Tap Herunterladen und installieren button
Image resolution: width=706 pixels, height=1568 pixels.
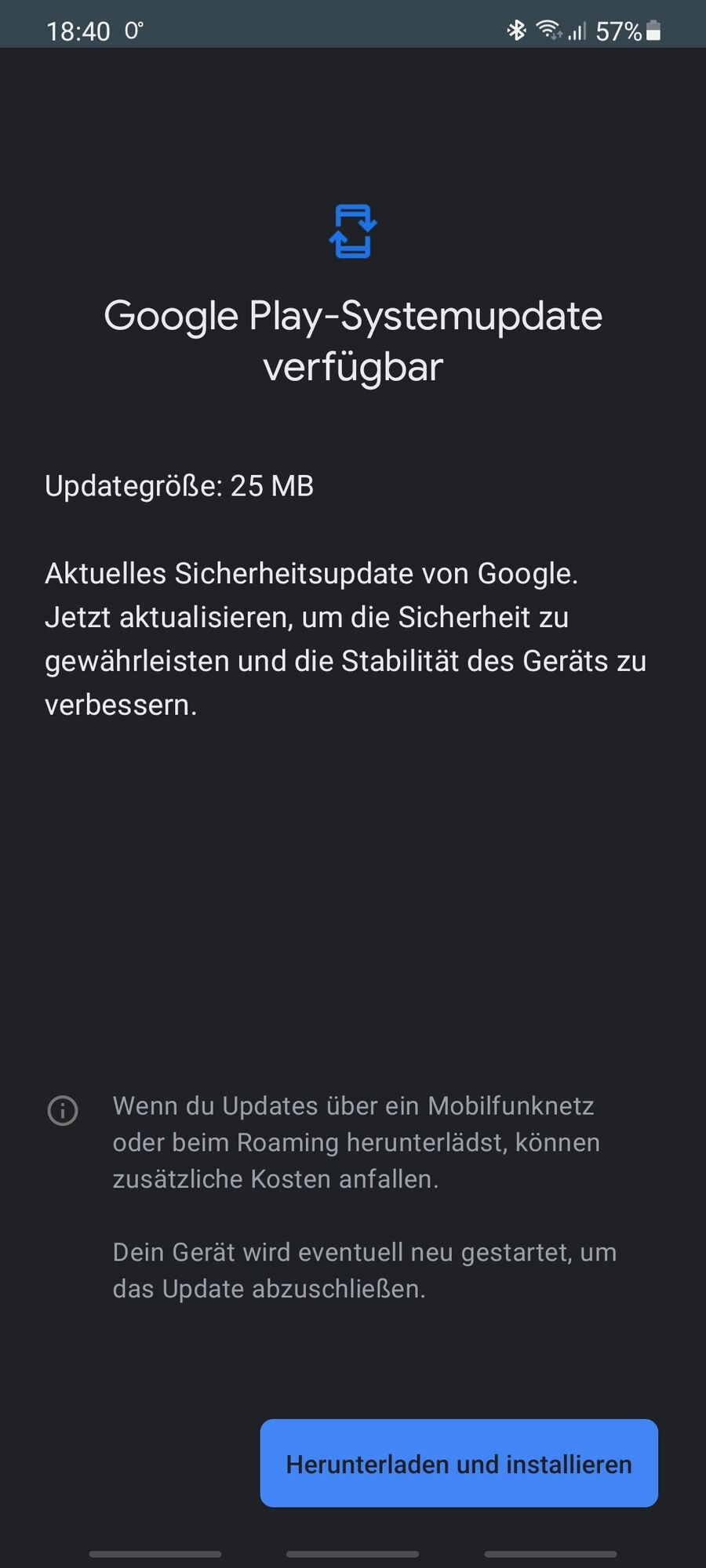click(x=459, y=1463)
